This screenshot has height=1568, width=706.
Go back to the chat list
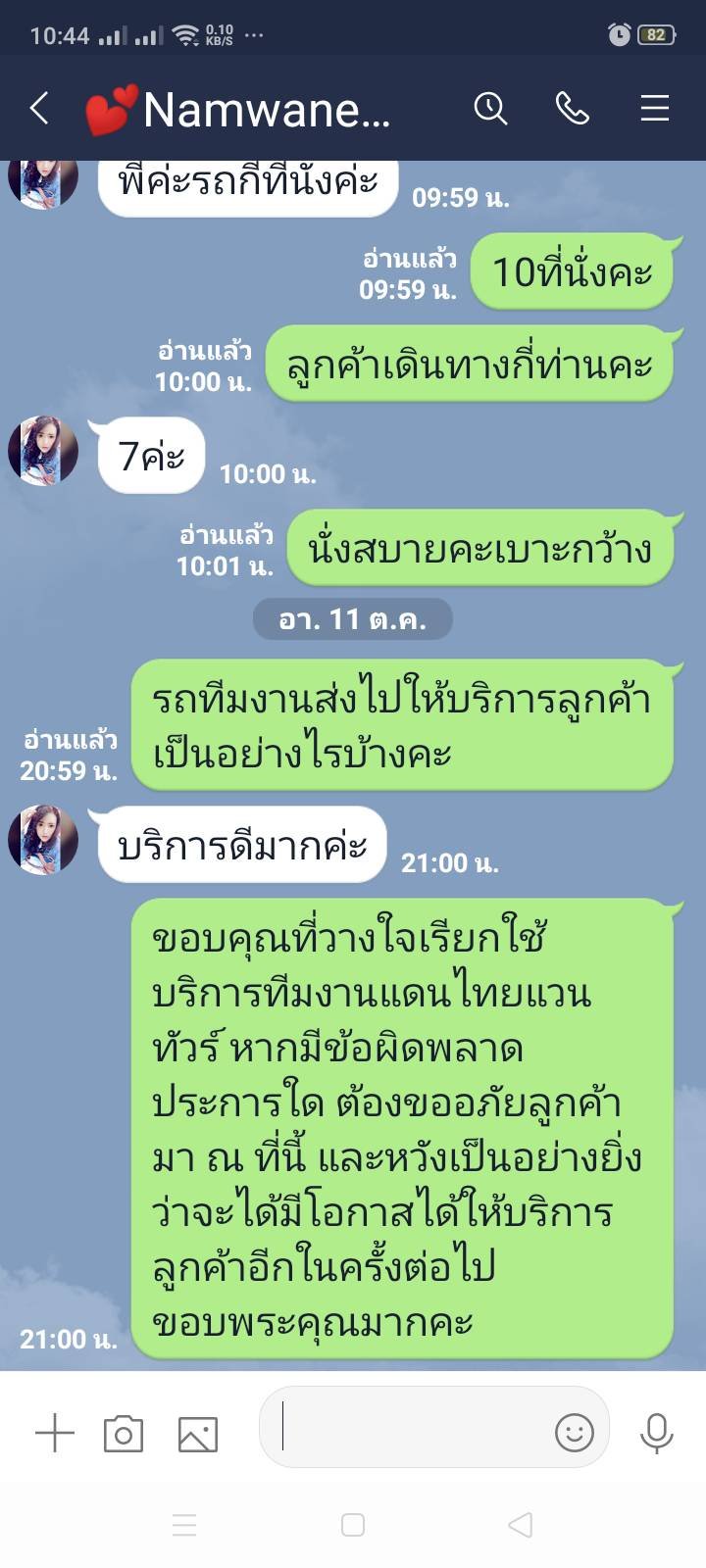(39, 108)
